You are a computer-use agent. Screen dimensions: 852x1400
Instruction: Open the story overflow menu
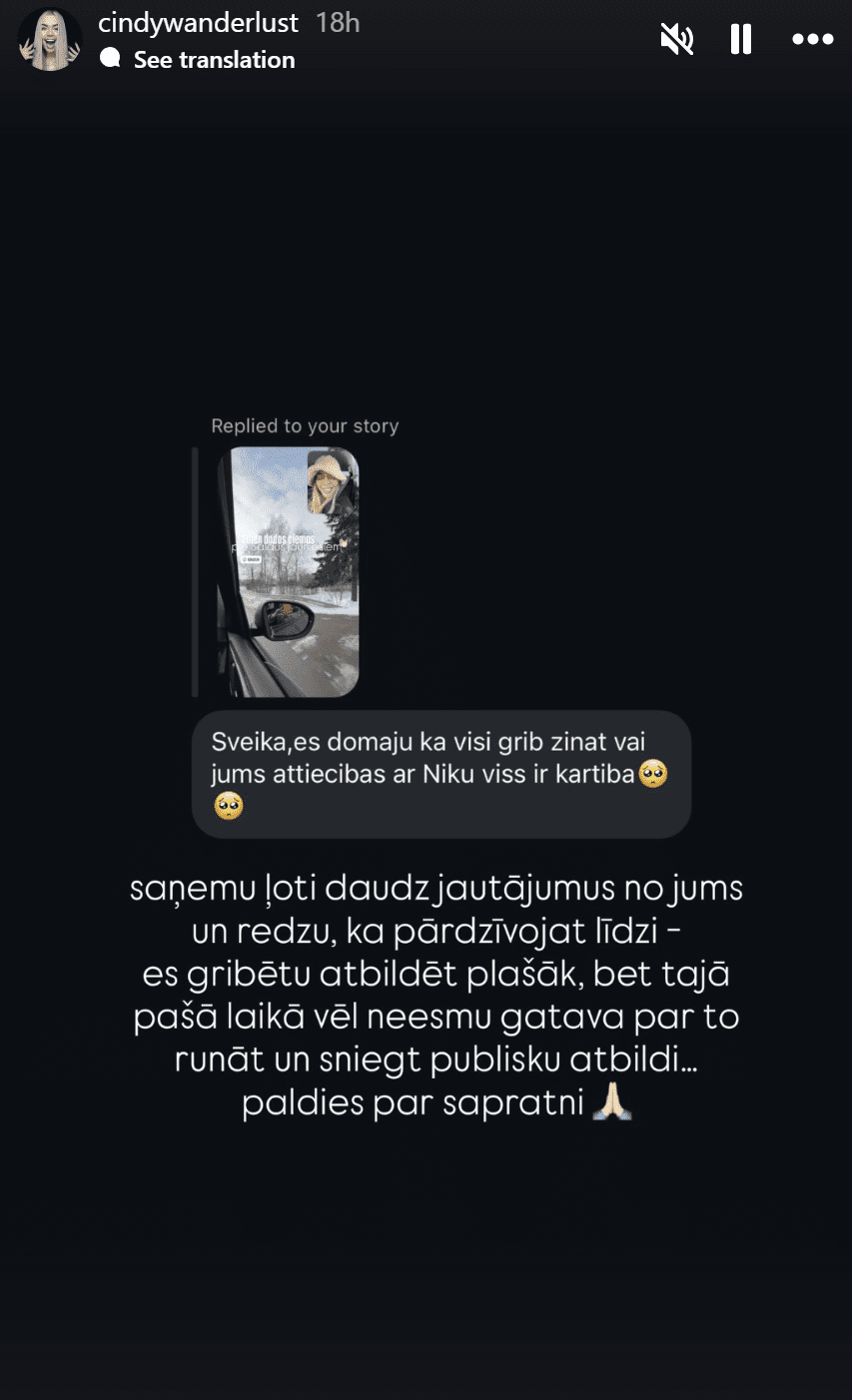point(812,40)
